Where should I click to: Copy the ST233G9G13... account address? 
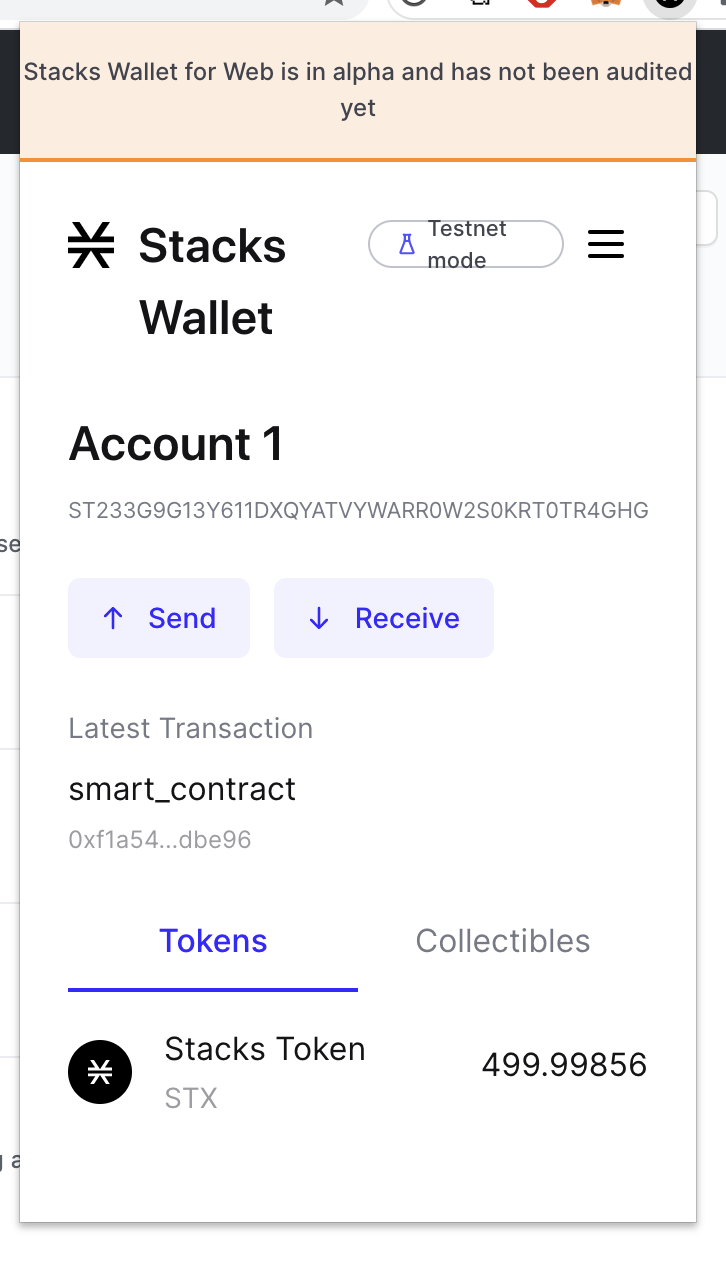point(358,510)
